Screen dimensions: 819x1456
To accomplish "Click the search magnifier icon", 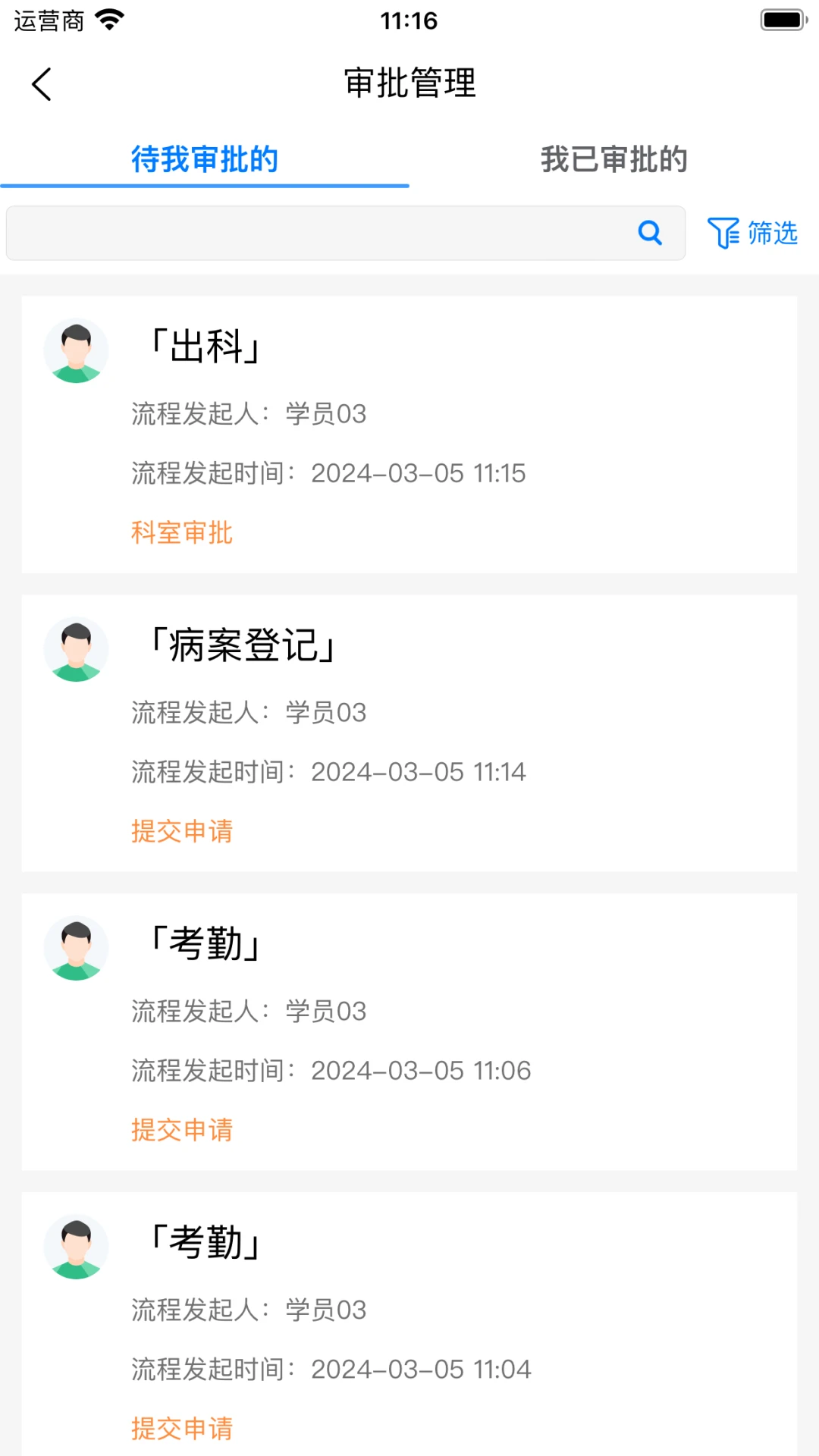I will tap(649, 233).
